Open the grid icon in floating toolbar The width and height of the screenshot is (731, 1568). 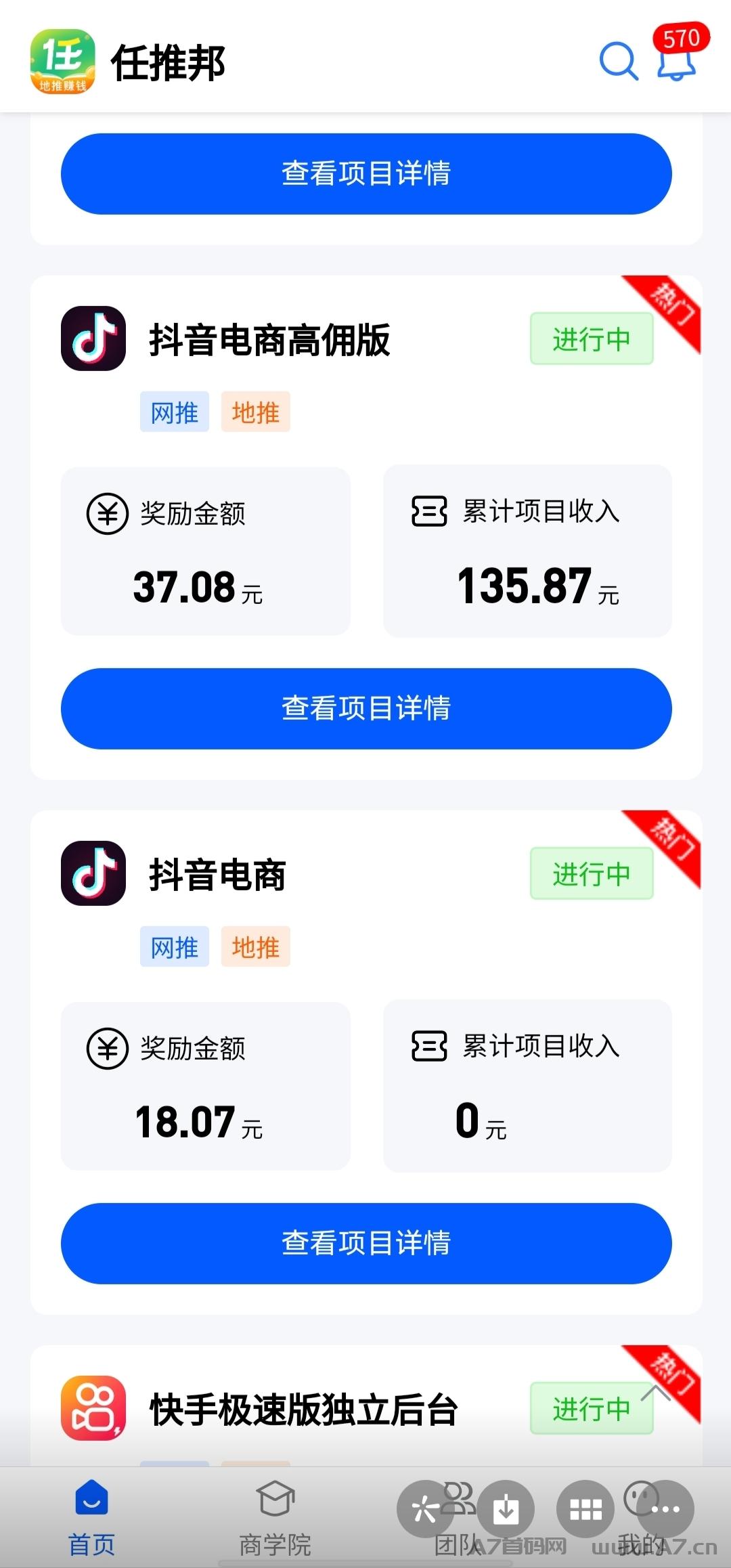[585, 1509]
